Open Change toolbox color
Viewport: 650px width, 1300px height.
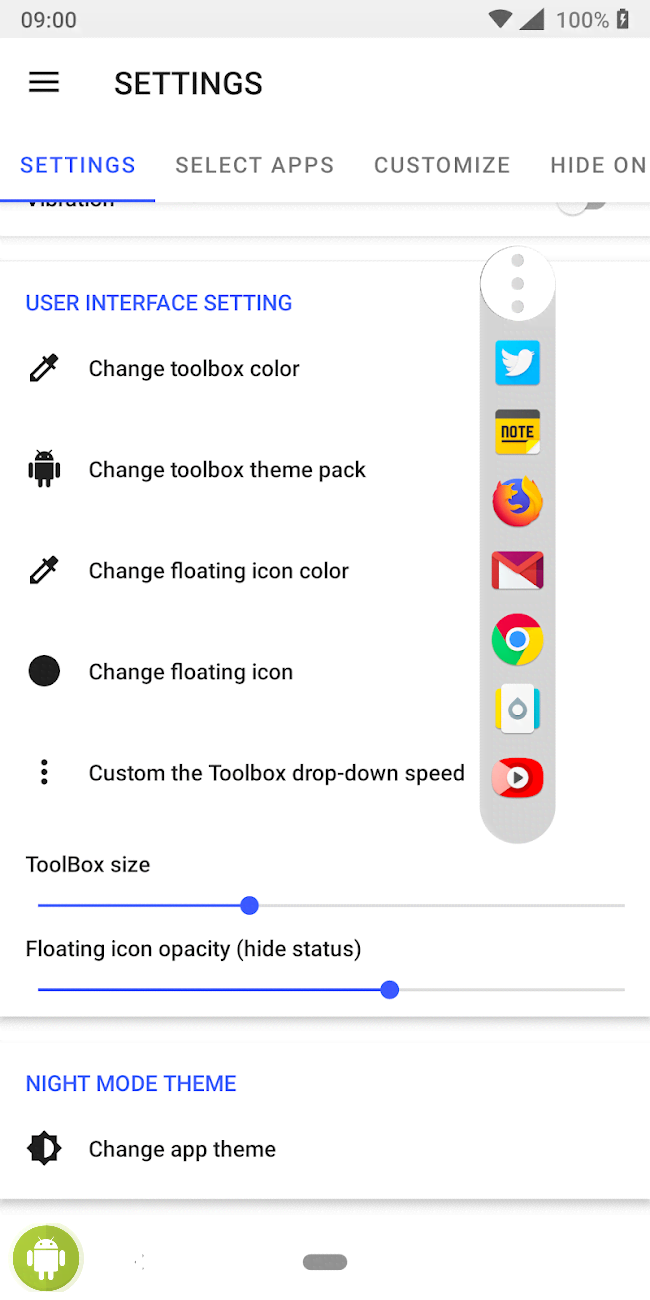(x=194, y=369)
